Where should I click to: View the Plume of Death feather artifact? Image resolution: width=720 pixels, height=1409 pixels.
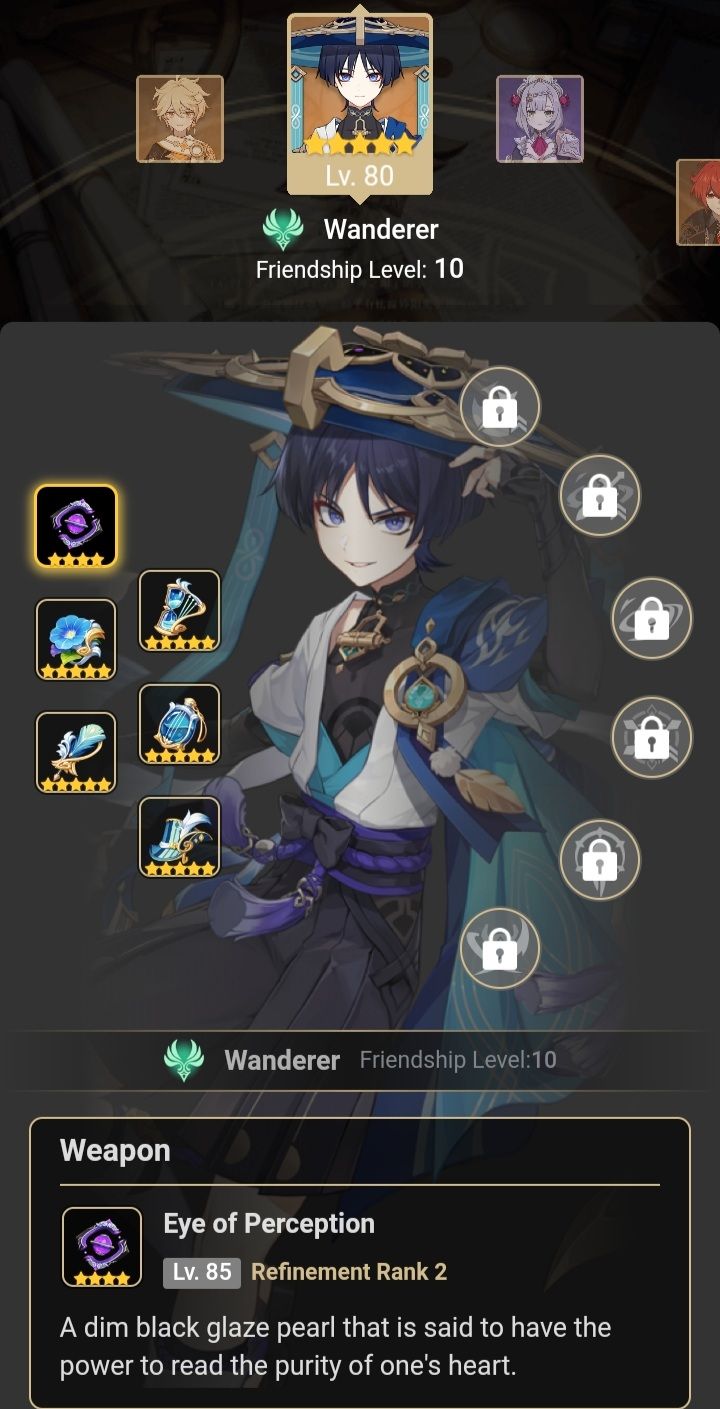click(x=75, y=751)
